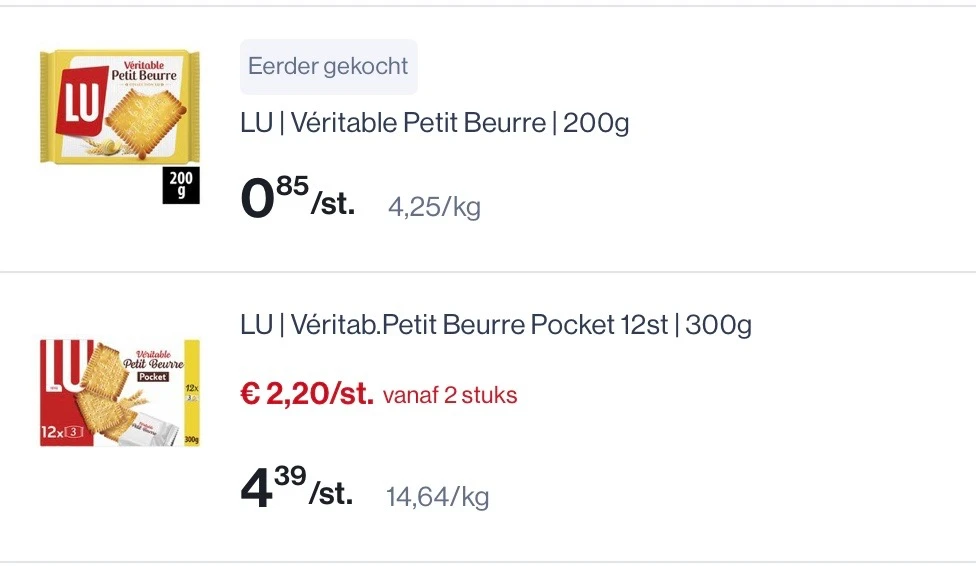Open LU Véritable Petit Beurre 200g product
The image size is (976, 566).
click(x=434, y=124)
